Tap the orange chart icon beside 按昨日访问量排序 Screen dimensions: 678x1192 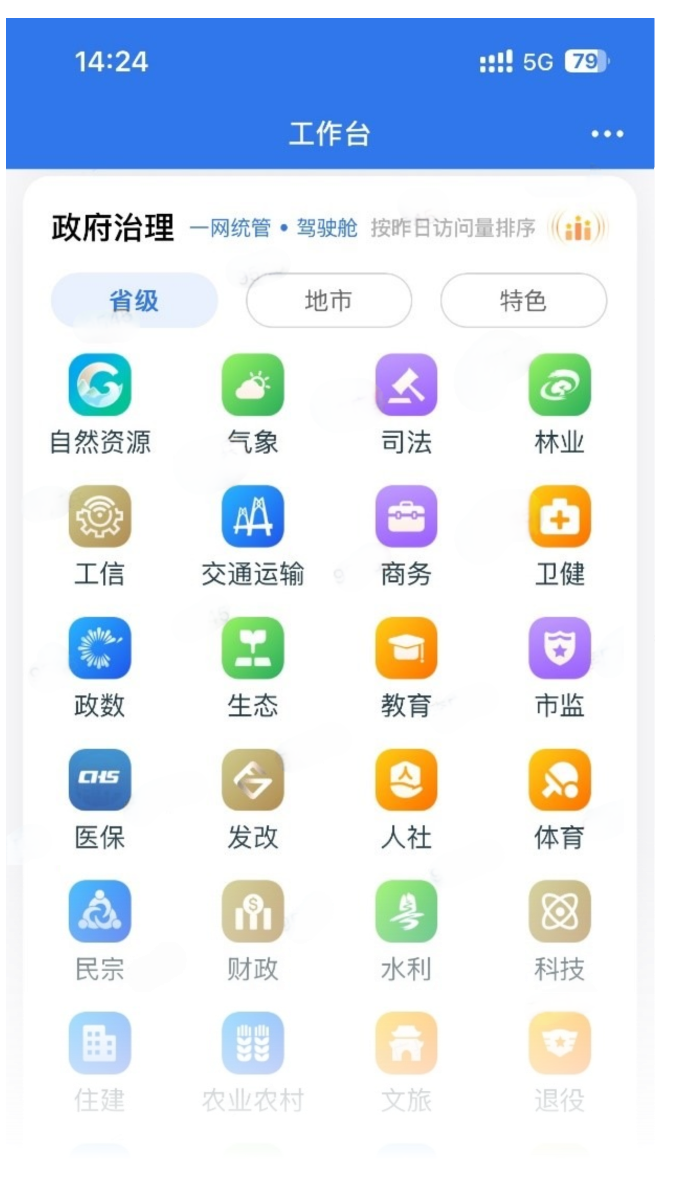tap(578, 229)
